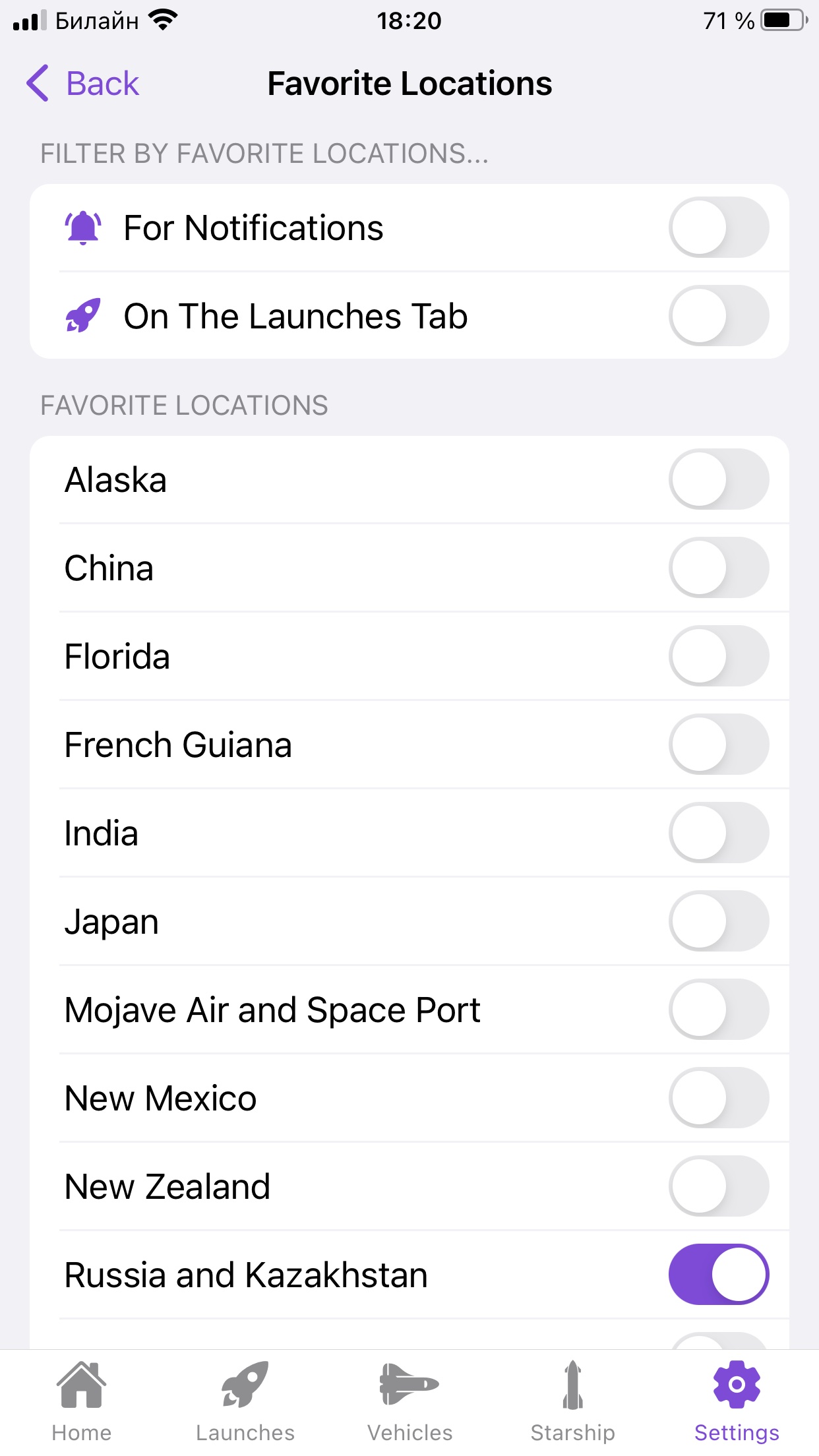Image resolution: width=819 pixels, height=1456 pixels.
Task: Switch on French Guiana
Action: [x=718, y=744]
